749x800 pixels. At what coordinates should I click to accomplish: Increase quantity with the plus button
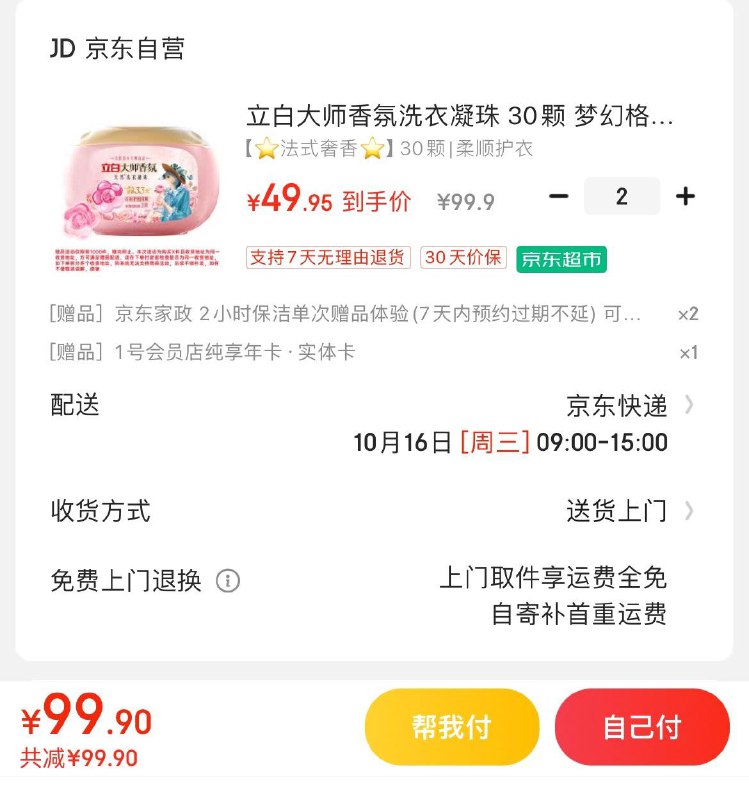click(x=687, y=195)
